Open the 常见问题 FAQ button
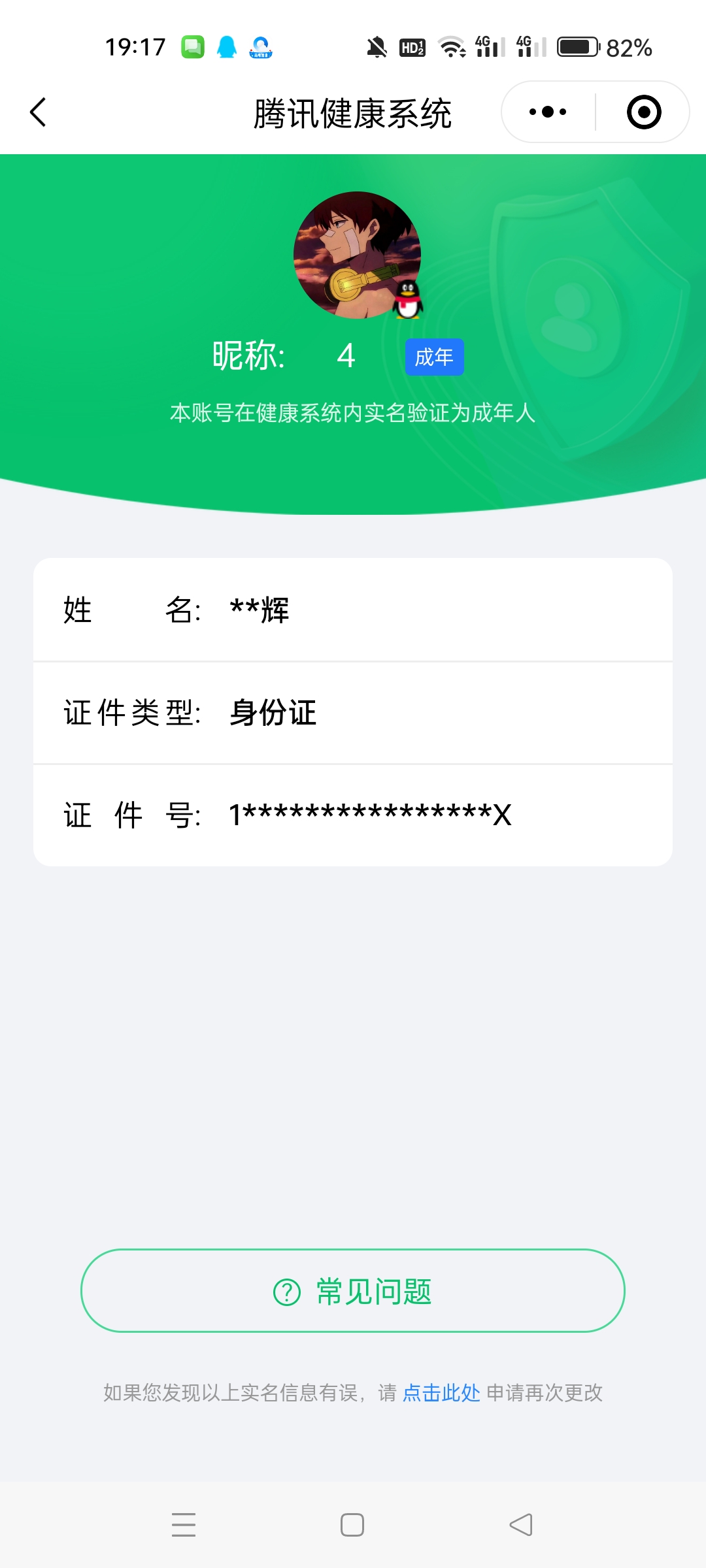The width and height of the screenshot is (706, 1568). tap(353, 1291)
